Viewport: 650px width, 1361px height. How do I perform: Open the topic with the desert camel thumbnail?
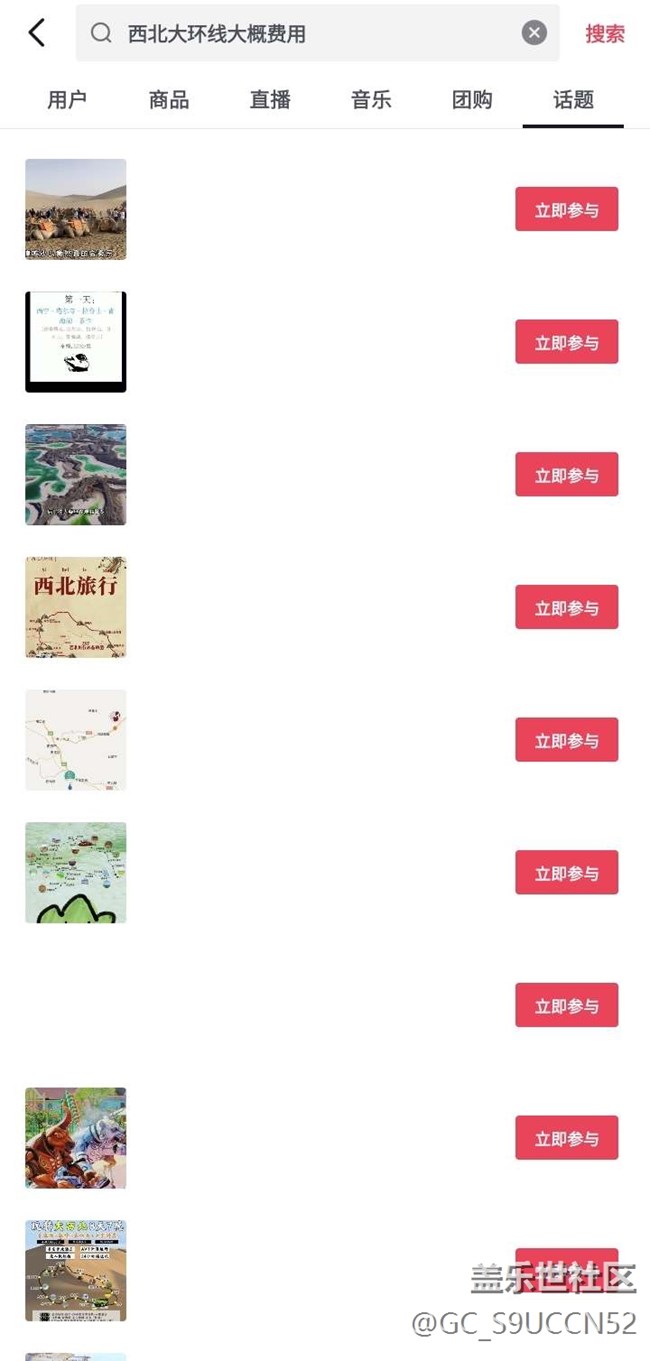(76, 209)
